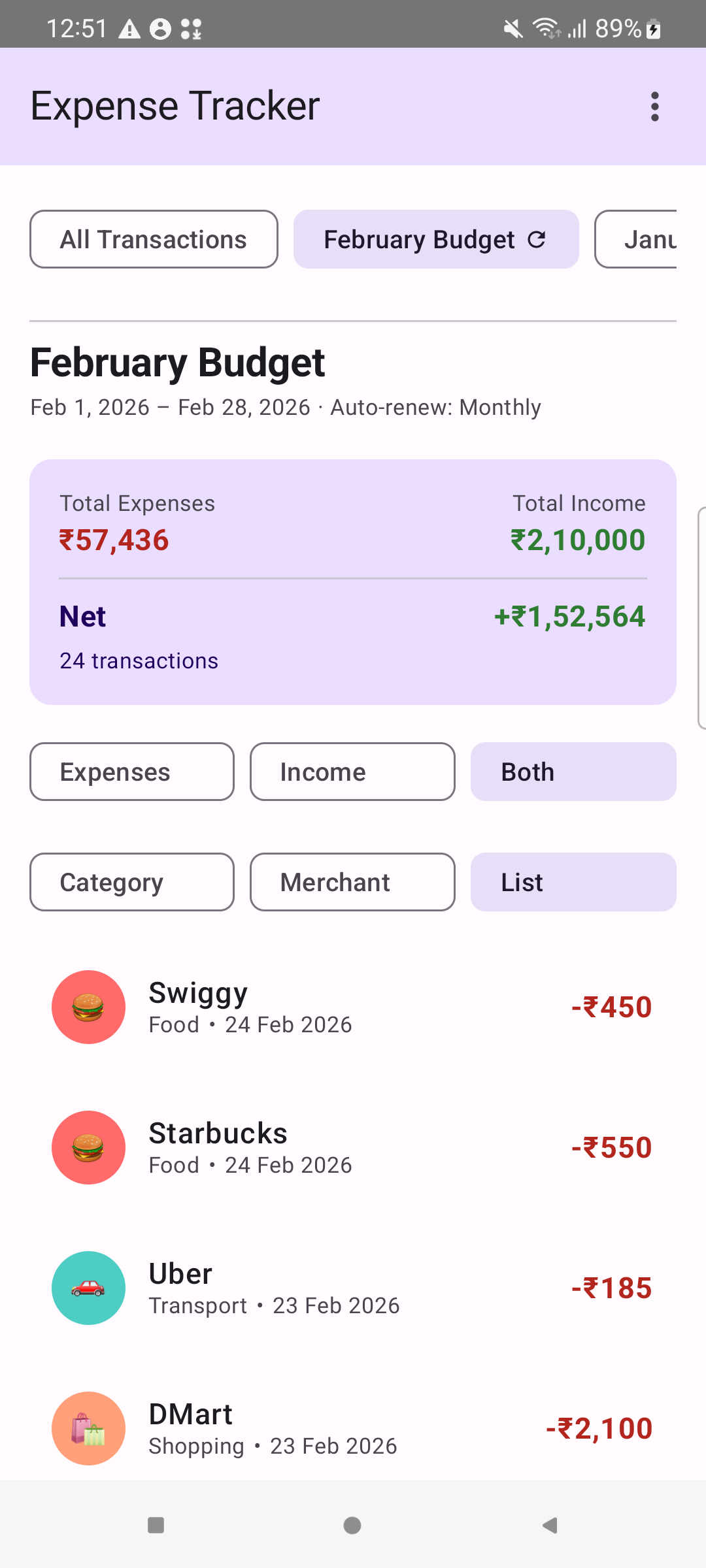Viewport: 706px width, 1568px height.
Task: Refresh the February Budget with the refresh icon
Action: [537, 239]
